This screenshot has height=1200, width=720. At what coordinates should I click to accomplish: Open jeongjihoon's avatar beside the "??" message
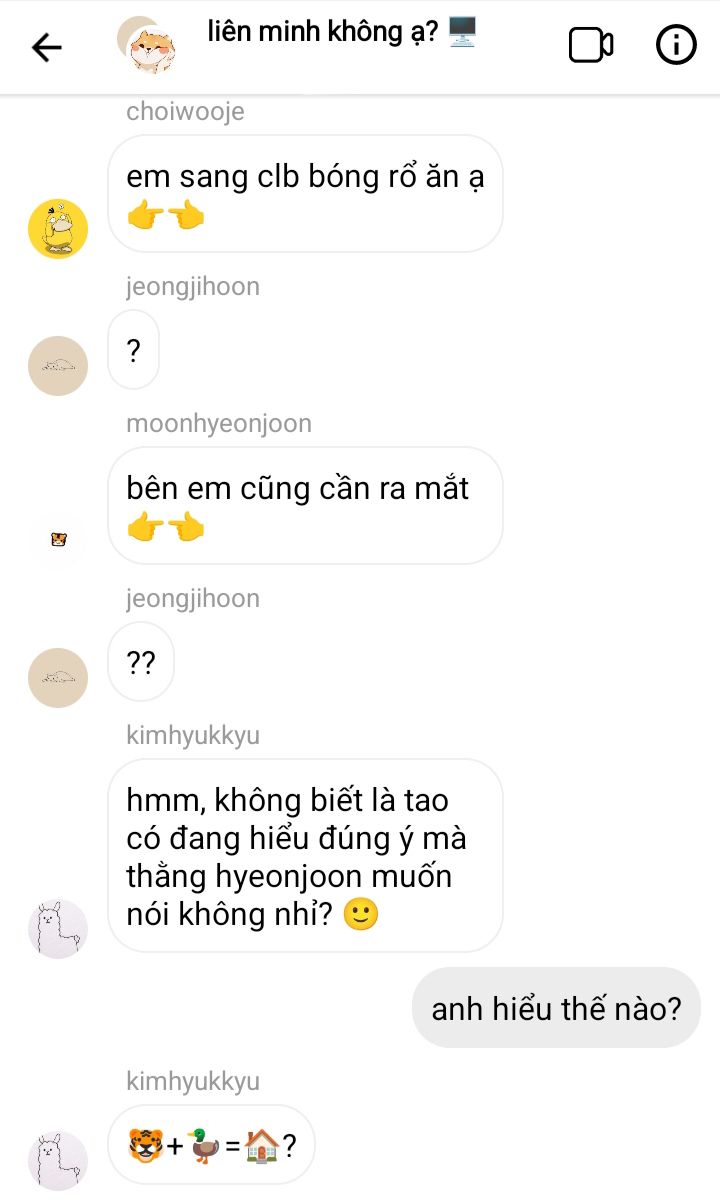[x=58, y=678]
